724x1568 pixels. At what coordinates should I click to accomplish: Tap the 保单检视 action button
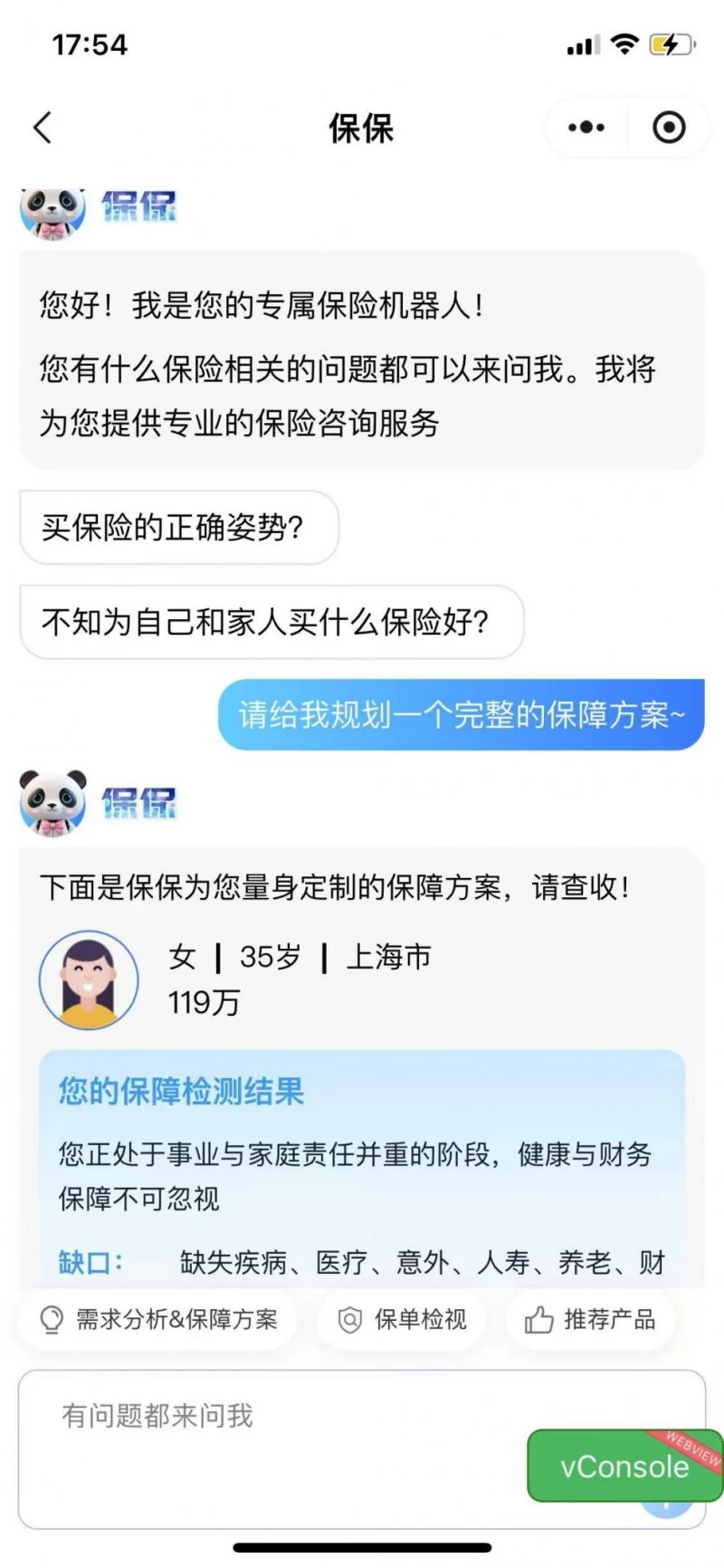pos(401,1320)
